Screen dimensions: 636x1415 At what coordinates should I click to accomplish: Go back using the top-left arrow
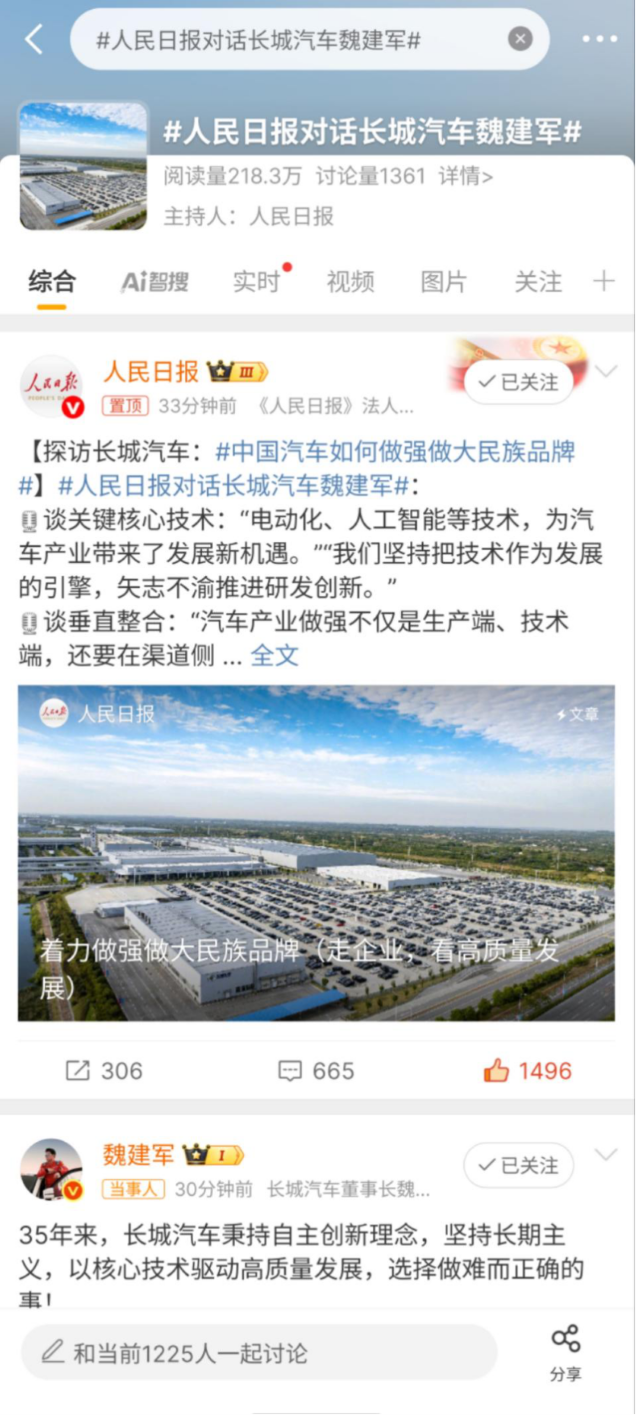pos(34,40)
